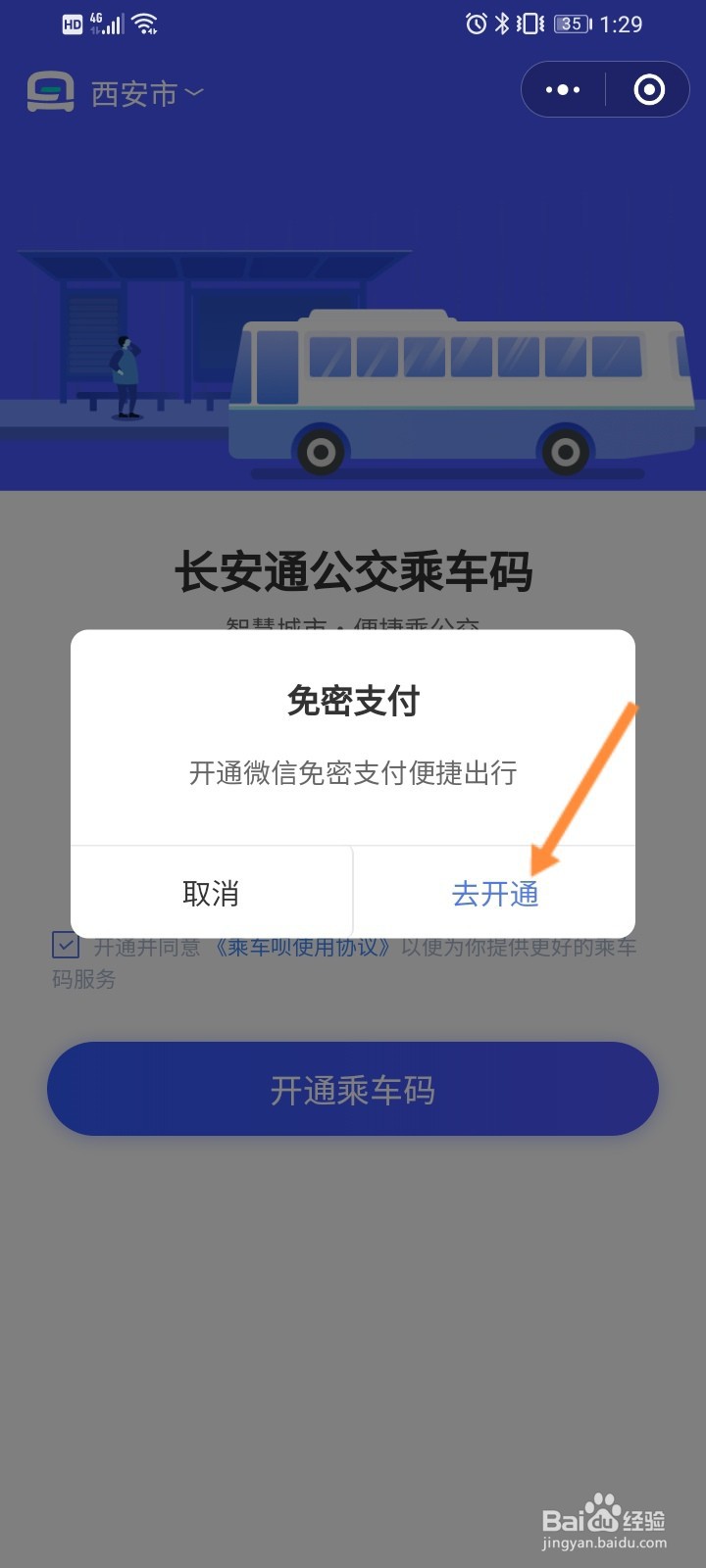Expand the city chevron next to 西安市
The image size is (706, 1568).
195,93
